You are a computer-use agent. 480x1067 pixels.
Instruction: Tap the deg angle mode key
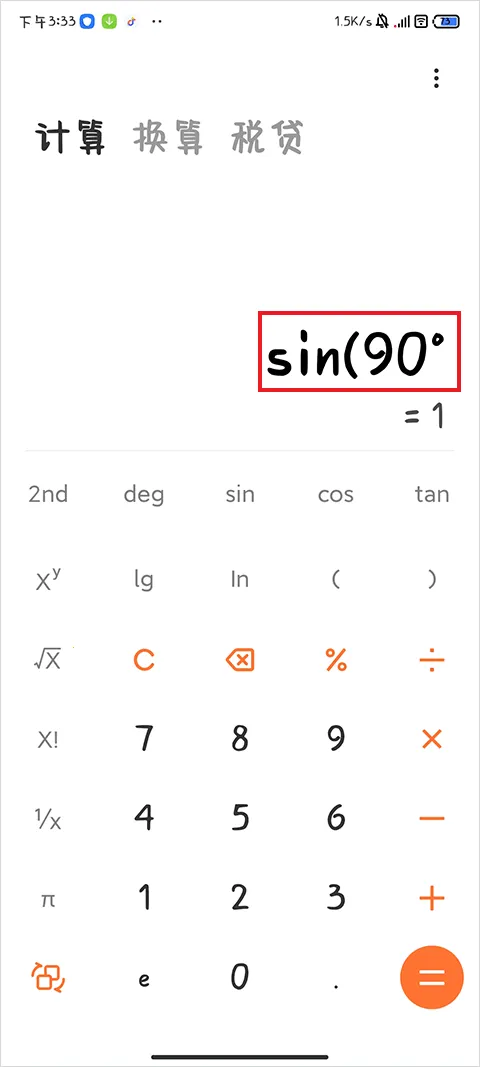click(x=144, y=495)
